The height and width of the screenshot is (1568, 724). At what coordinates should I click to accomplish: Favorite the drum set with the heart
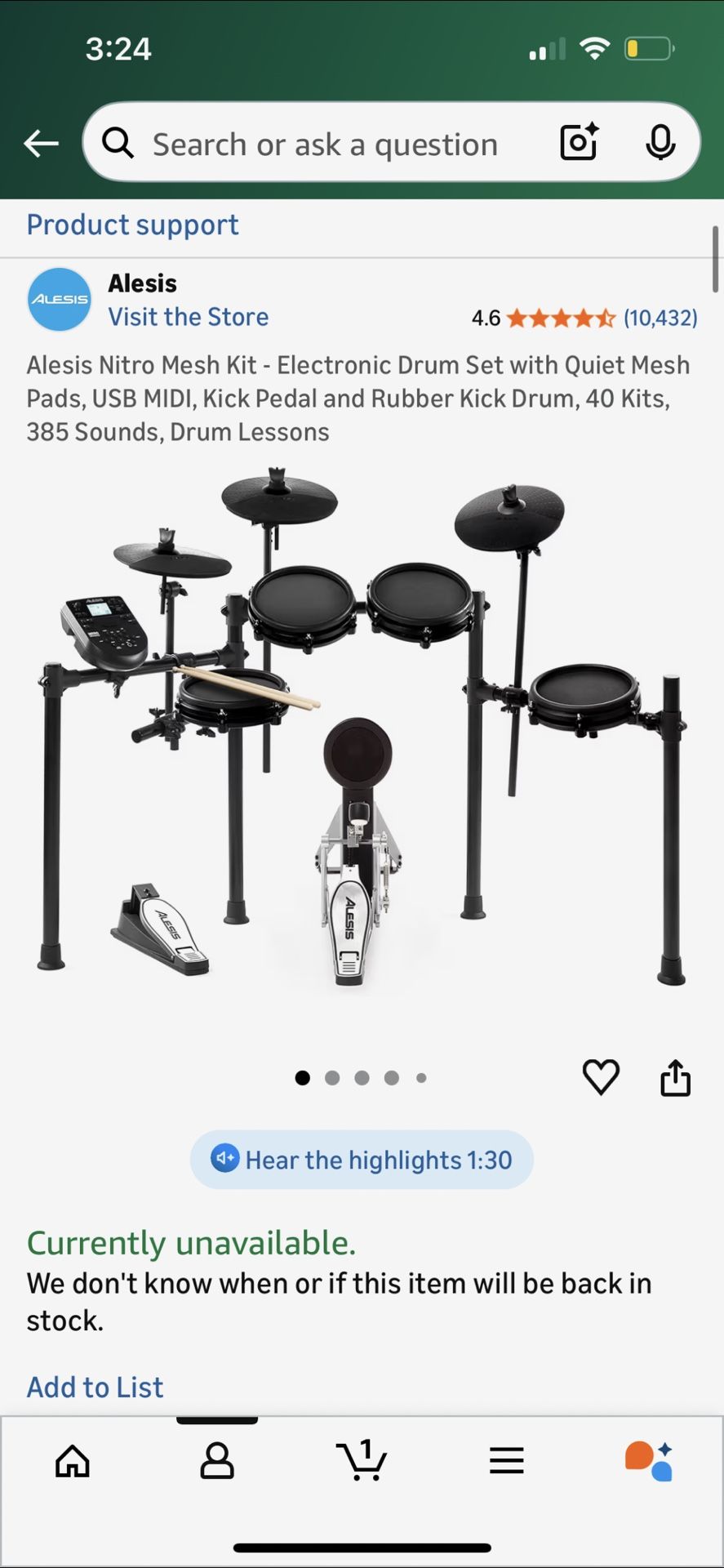(x=601, y=1076)
